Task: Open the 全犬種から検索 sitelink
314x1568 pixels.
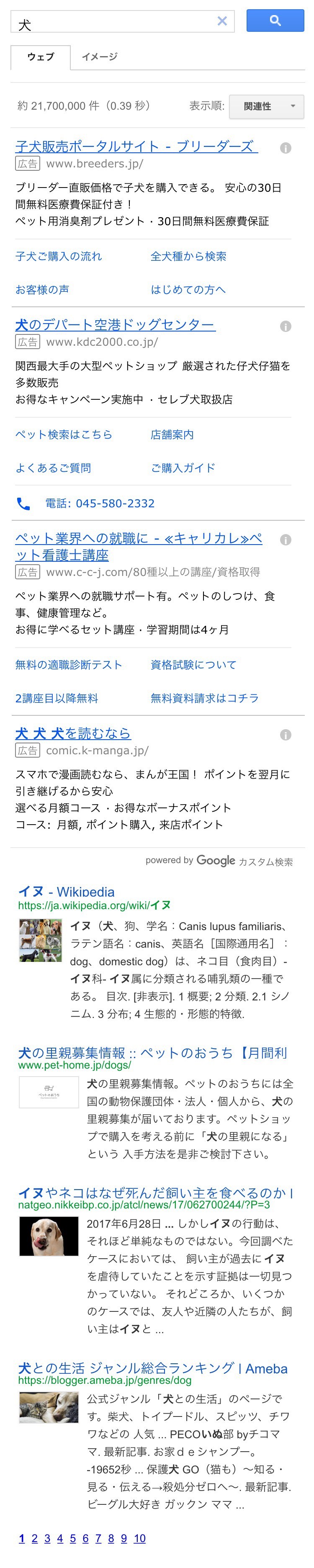Action: (x=188, y=256)
